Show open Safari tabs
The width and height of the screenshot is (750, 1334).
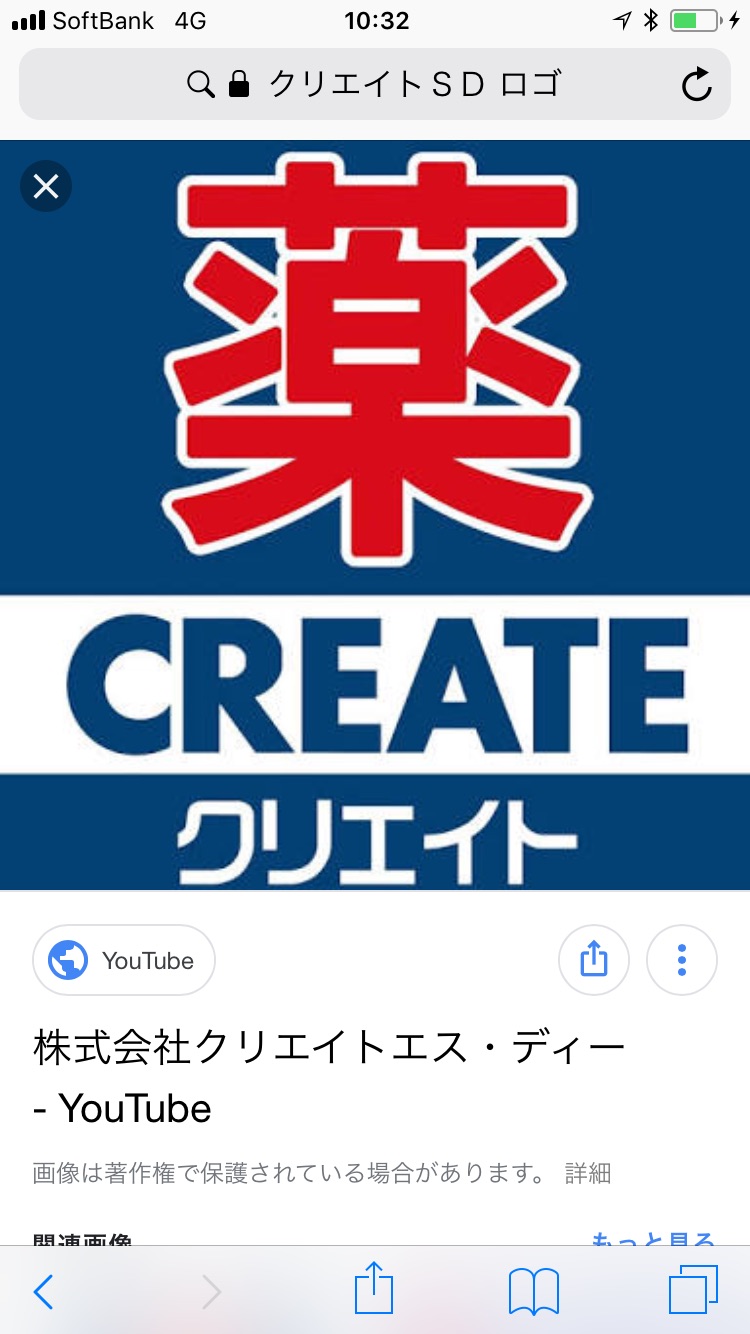(692, 1291)
